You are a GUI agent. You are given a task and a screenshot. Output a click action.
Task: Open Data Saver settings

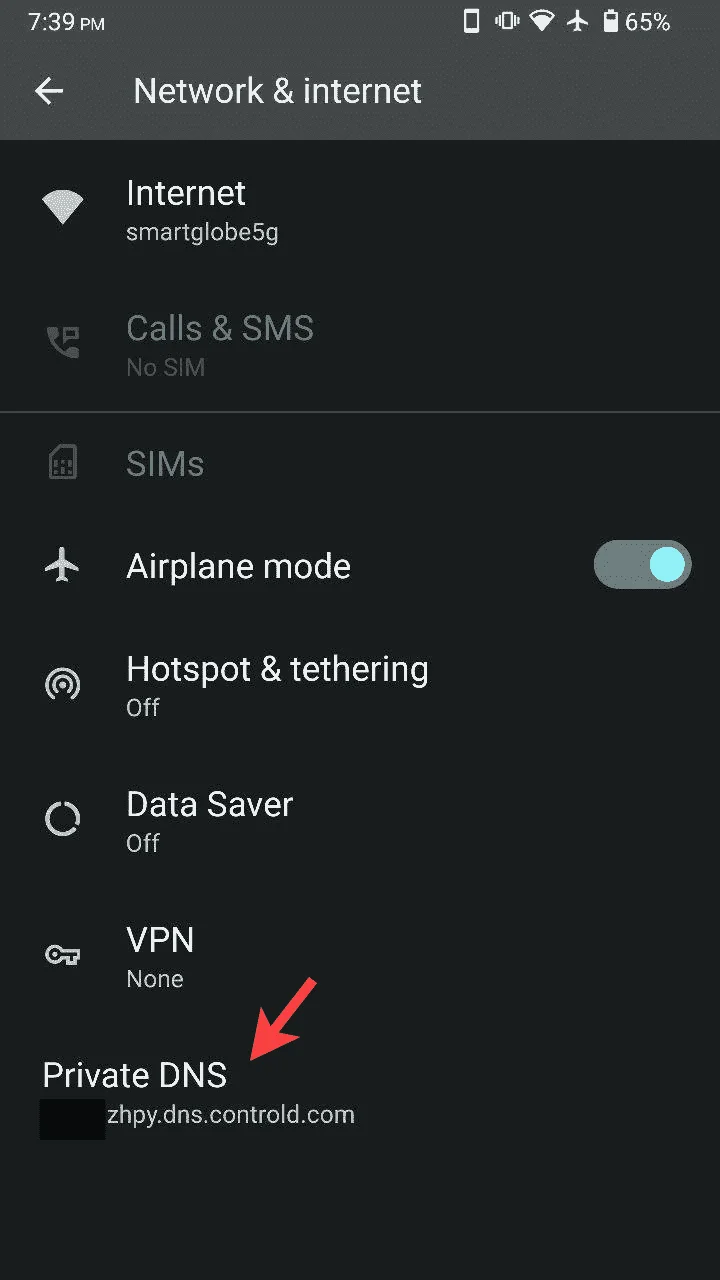(360, 820)
